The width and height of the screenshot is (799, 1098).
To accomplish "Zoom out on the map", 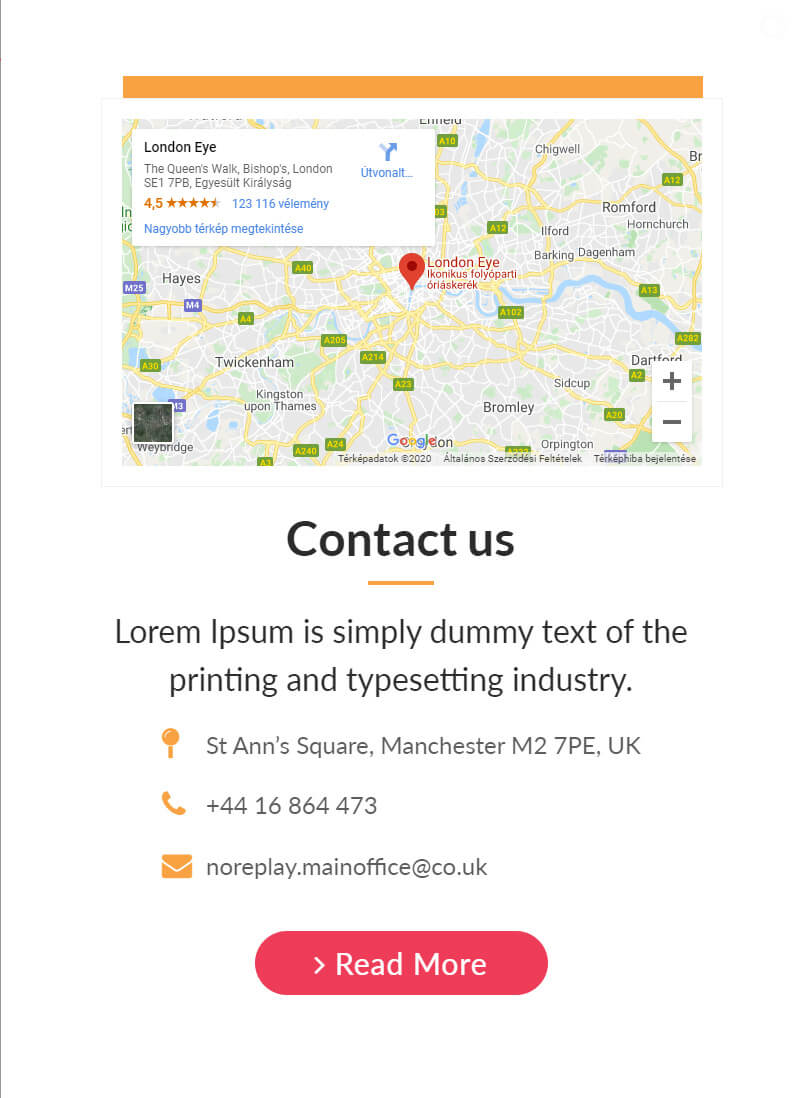I will click(672, 422).
